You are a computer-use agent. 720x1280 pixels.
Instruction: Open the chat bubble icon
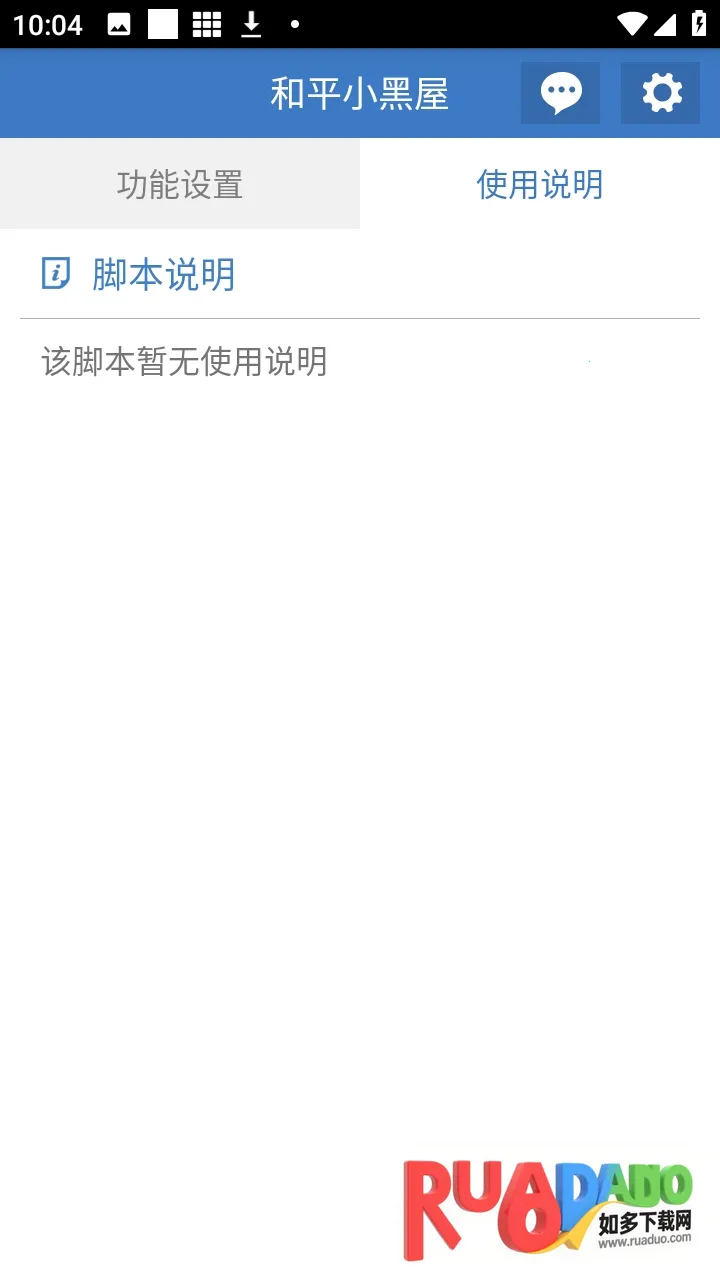(x=560, y=93)
